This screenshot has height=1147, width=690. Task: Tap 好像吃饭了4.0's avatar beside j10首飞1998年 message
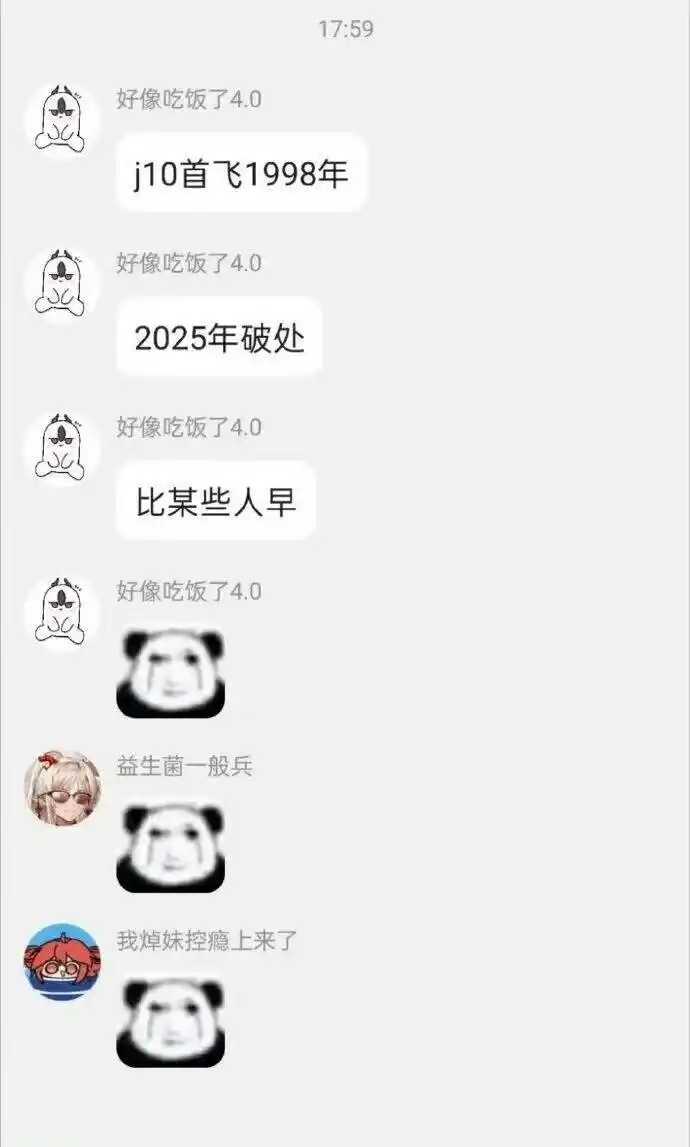pos(62,121)
